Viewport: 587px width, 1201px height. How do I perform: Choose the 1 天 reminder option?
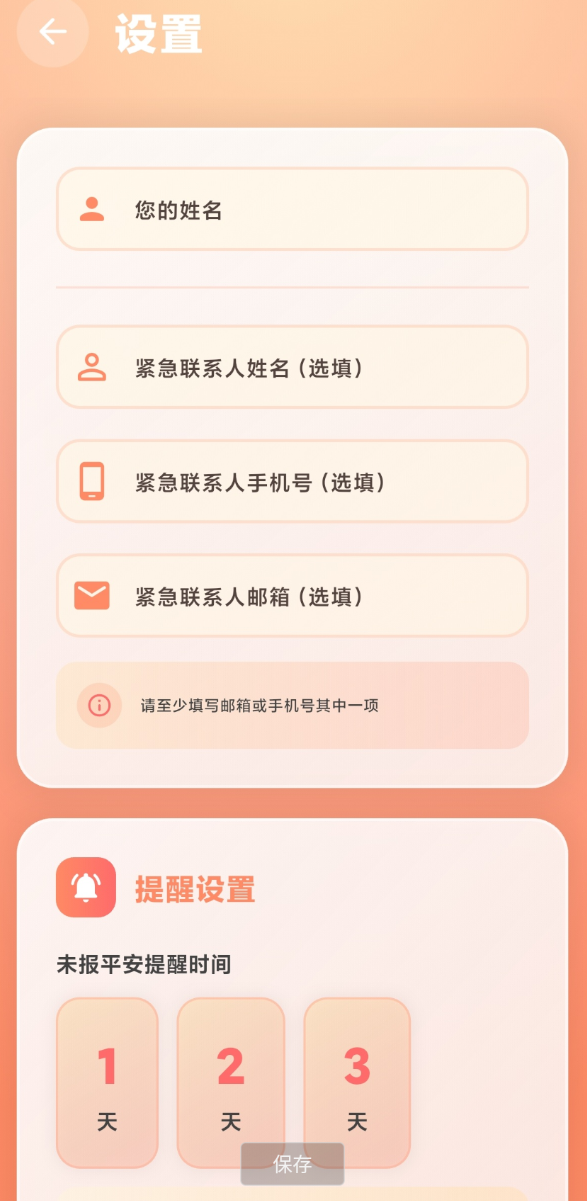click(107, 1083)
